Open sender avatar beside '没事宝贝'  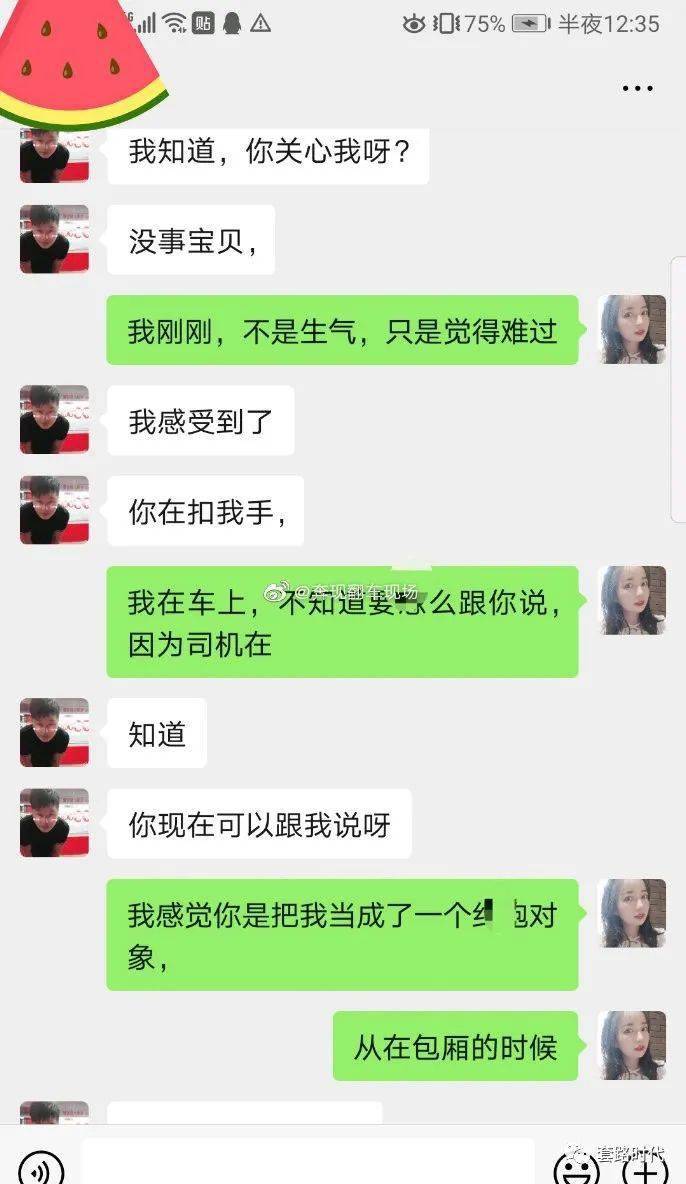(x=54, y=240)
